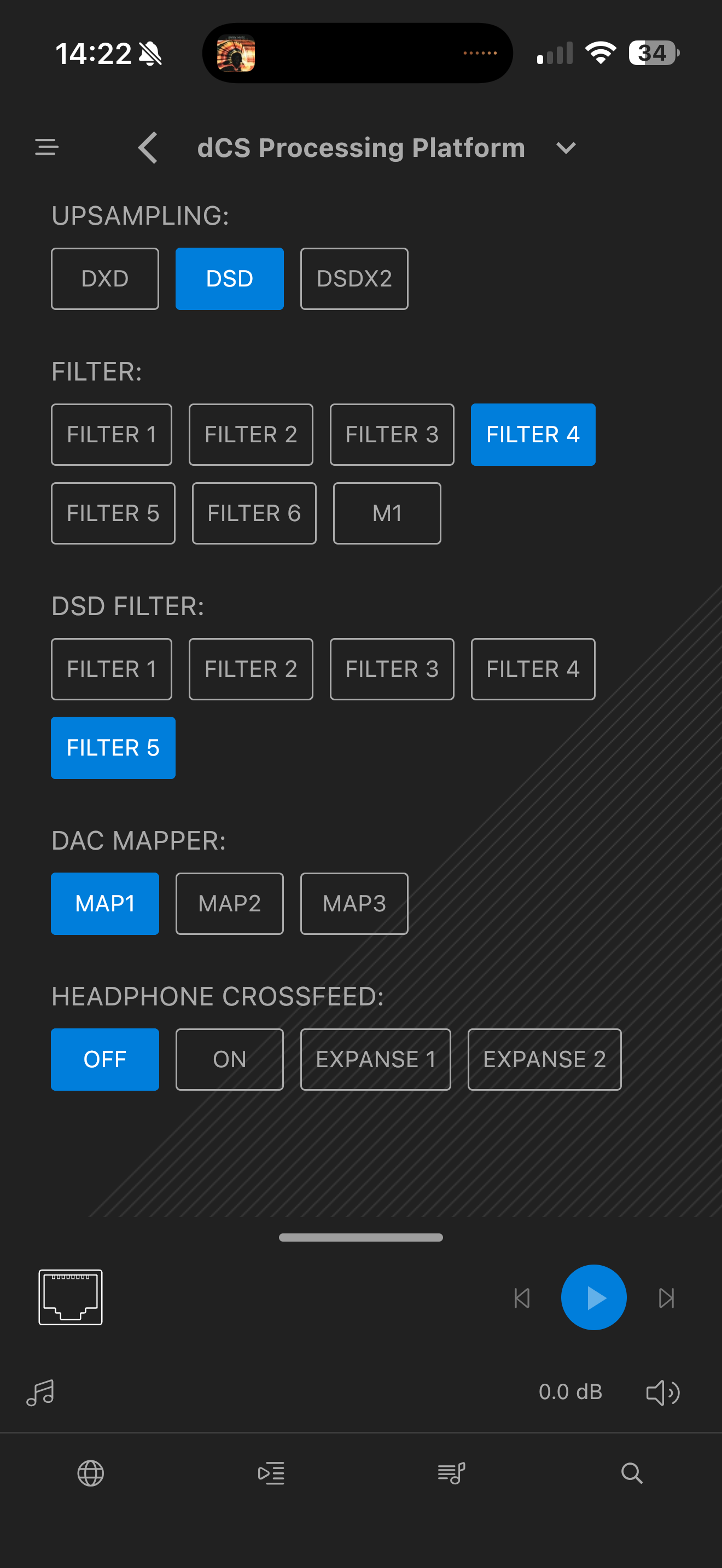Expand the dCS Processing Platform dropdown

[566, 148]
